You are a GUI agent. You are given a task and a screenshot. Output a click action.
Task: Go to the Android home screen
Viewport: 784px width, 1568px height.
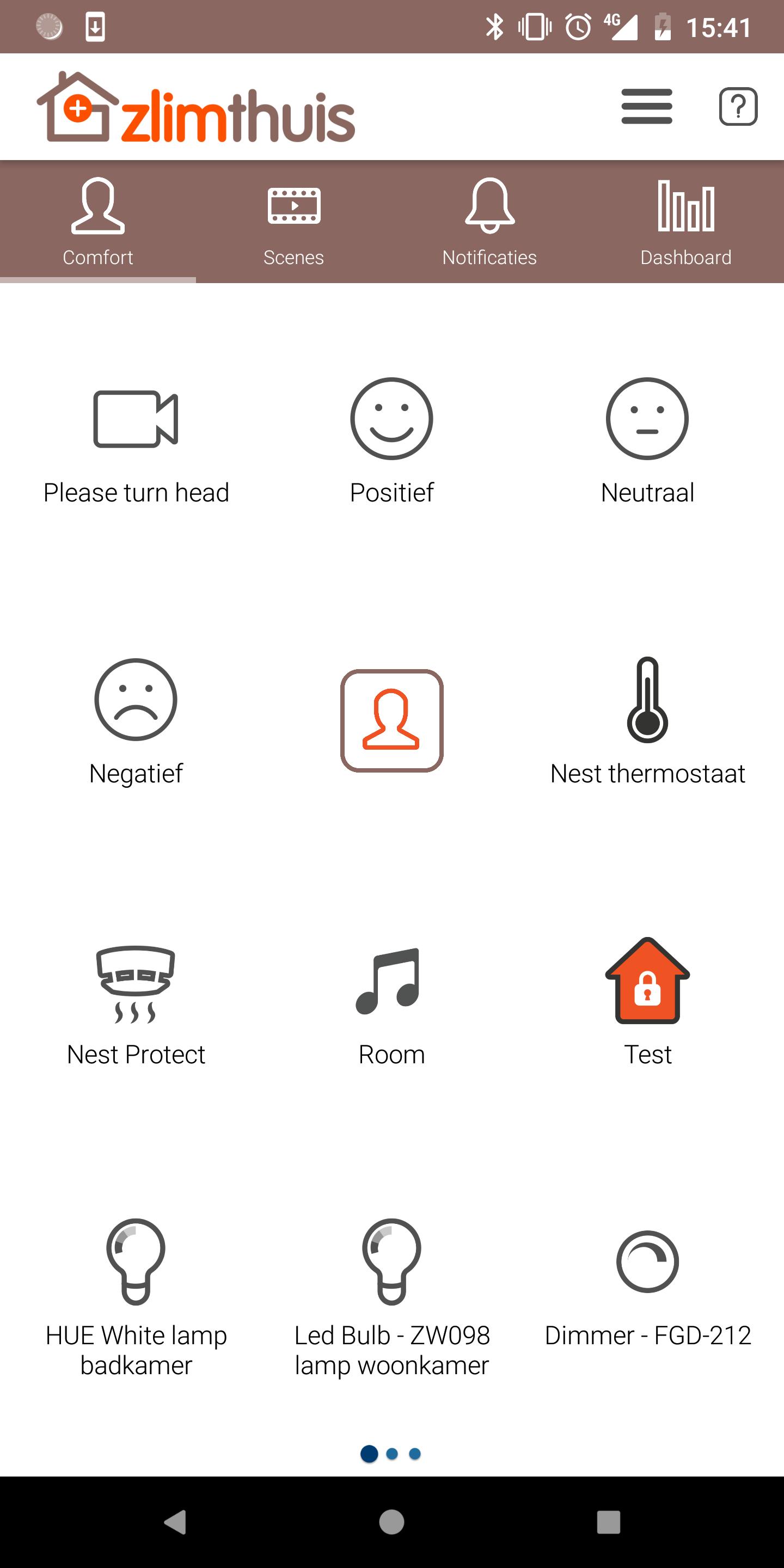[x=391, y=1522]
